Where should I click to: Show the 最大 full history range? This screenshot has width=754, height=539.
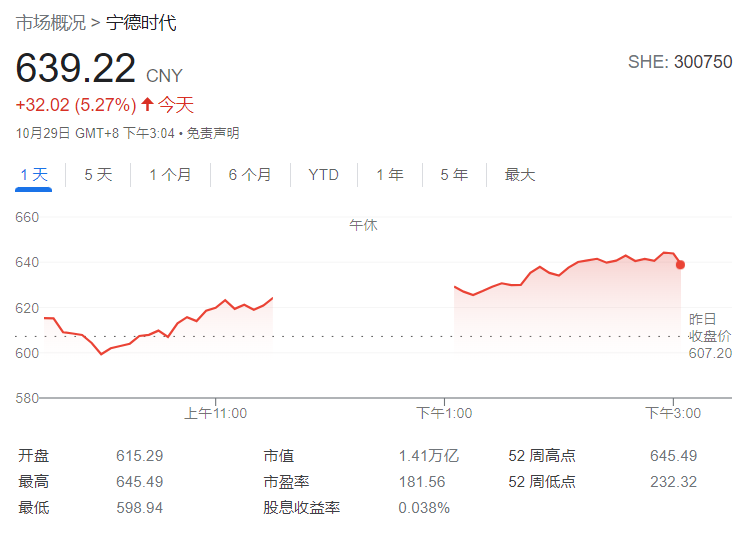520,175
